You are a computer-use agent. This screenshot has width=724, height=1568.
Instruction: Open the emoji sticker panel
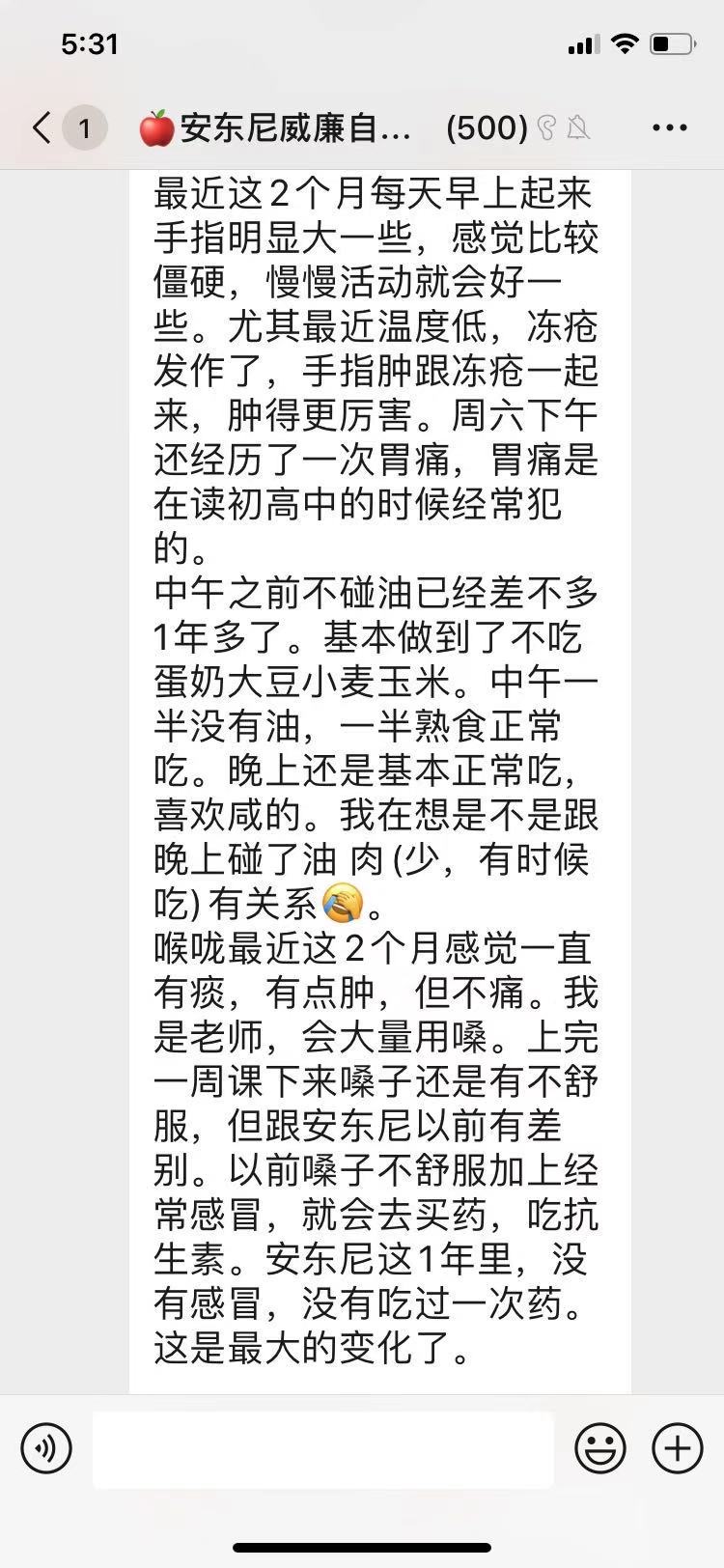(x=600, y=1448)
